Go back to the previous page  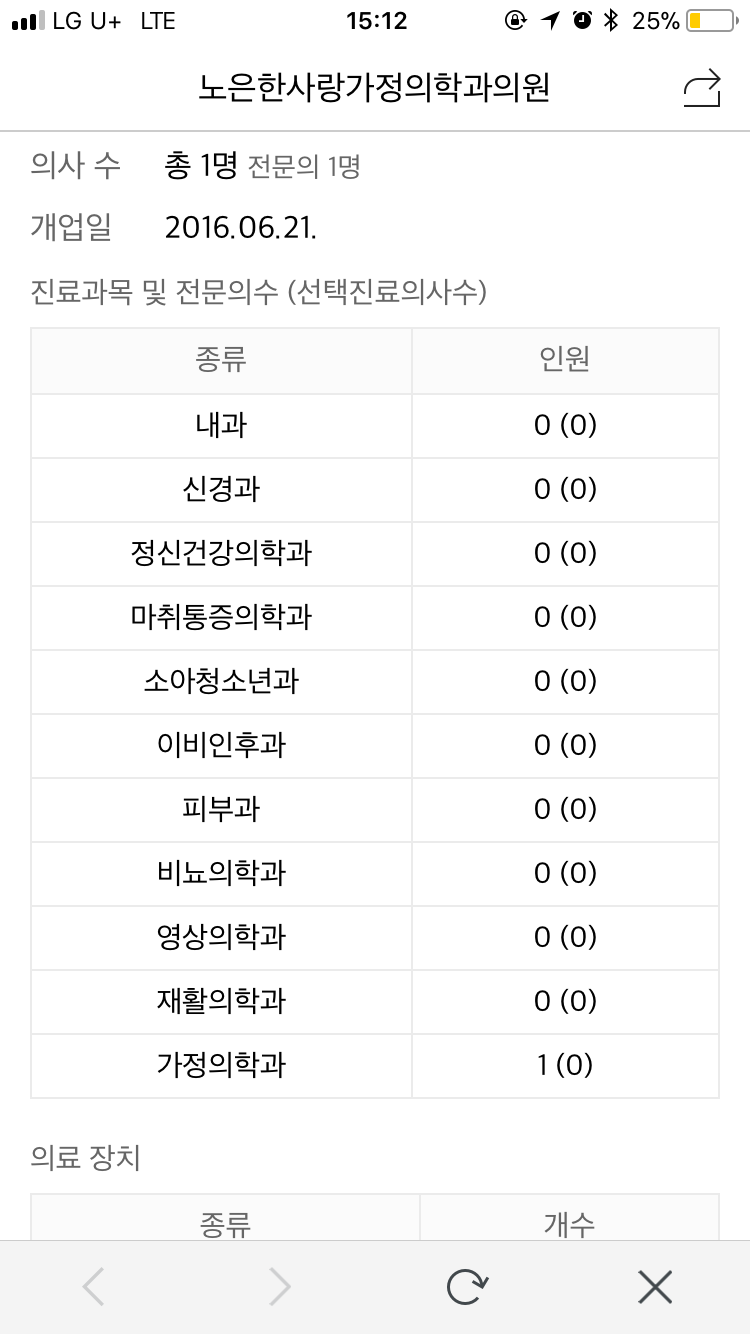click(x=93, y=1287)
